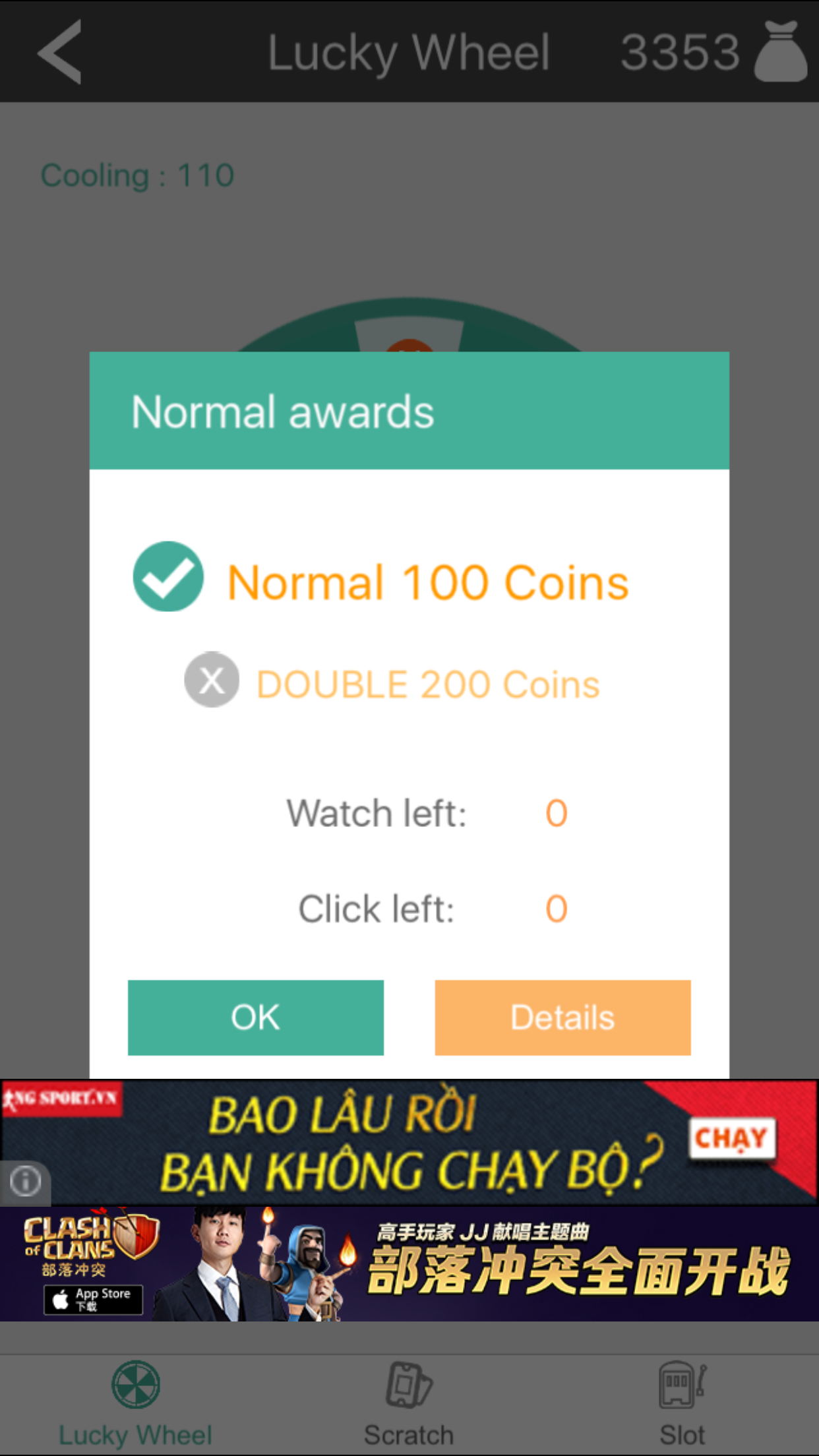Open the ad info icon
The height and width of the screenshot is (1456, 819).
pos(26,1181)
